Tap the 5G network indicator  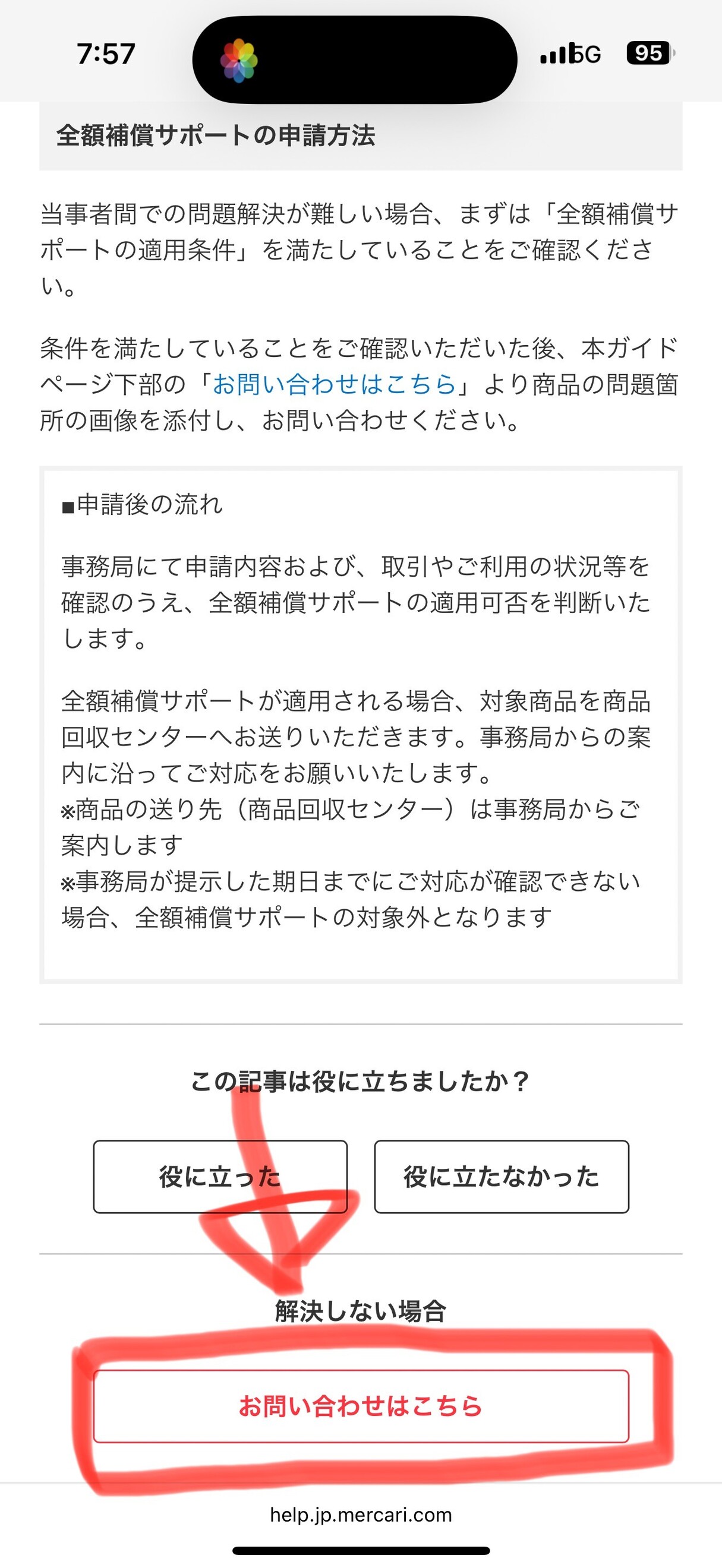588,54
